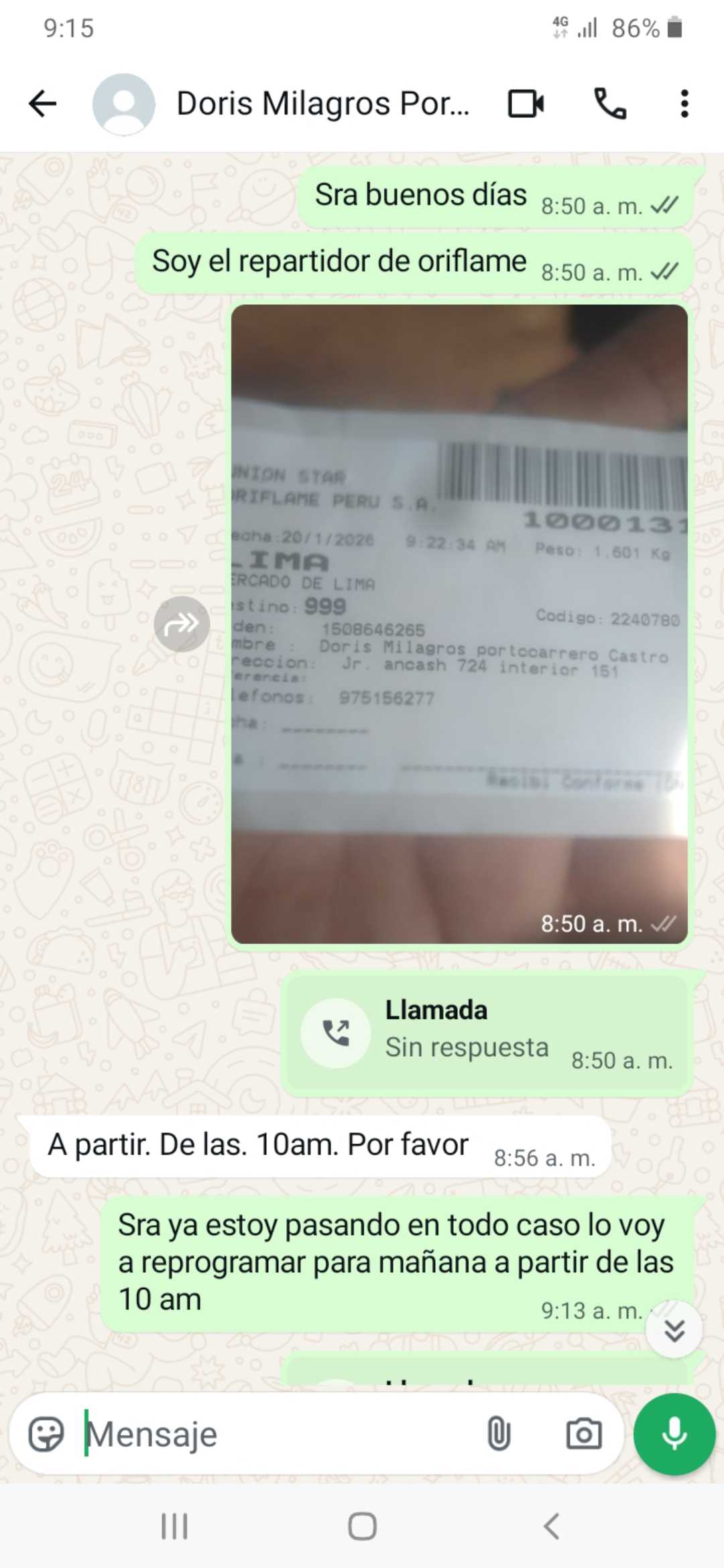Open the chat overflow menu
Screen dimensions: 724x1568
coord(684,104)
